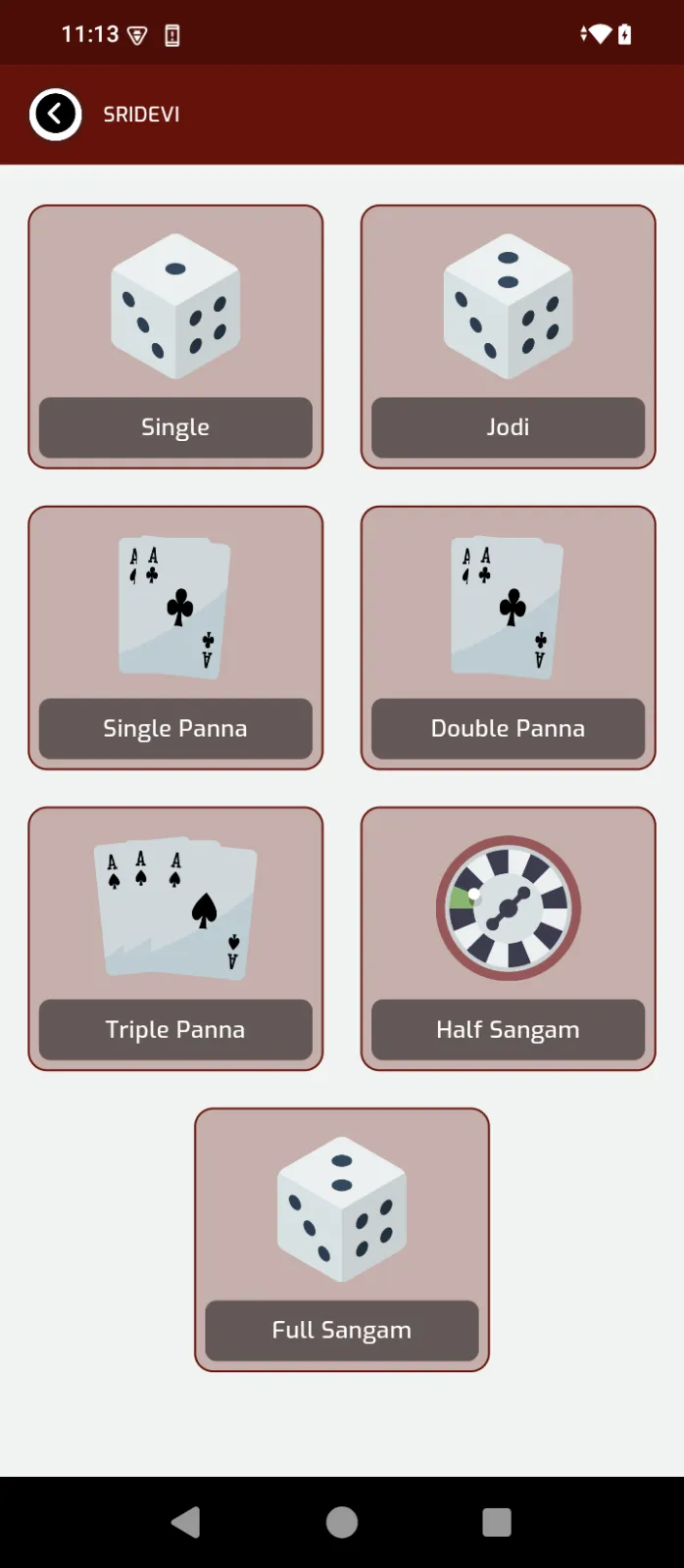Select the Full Sangam card
The height and width of the screenshot is (1568, 684).
pyautogui.click(x=342, y=1239)
